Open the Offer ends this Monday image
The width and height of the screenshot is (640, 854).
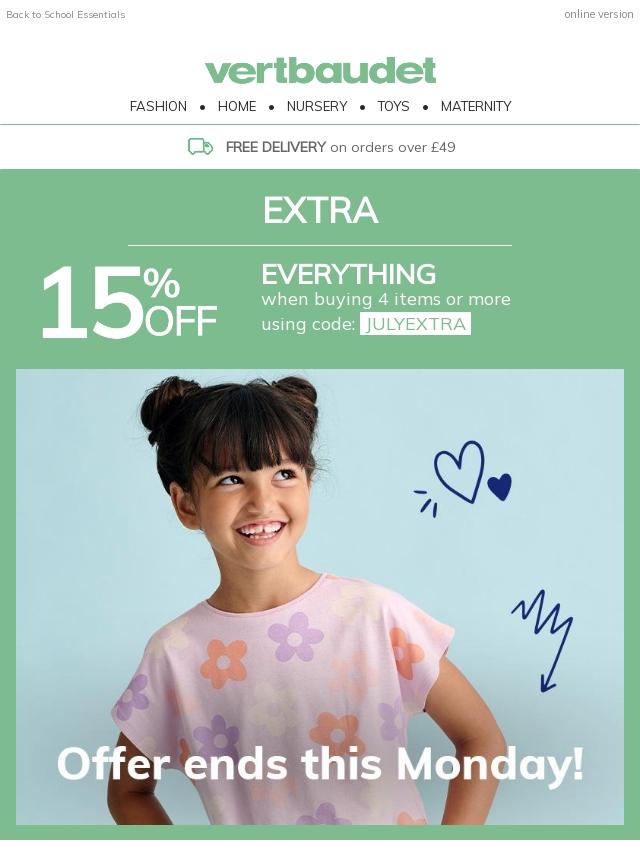(x=320, y=600)
